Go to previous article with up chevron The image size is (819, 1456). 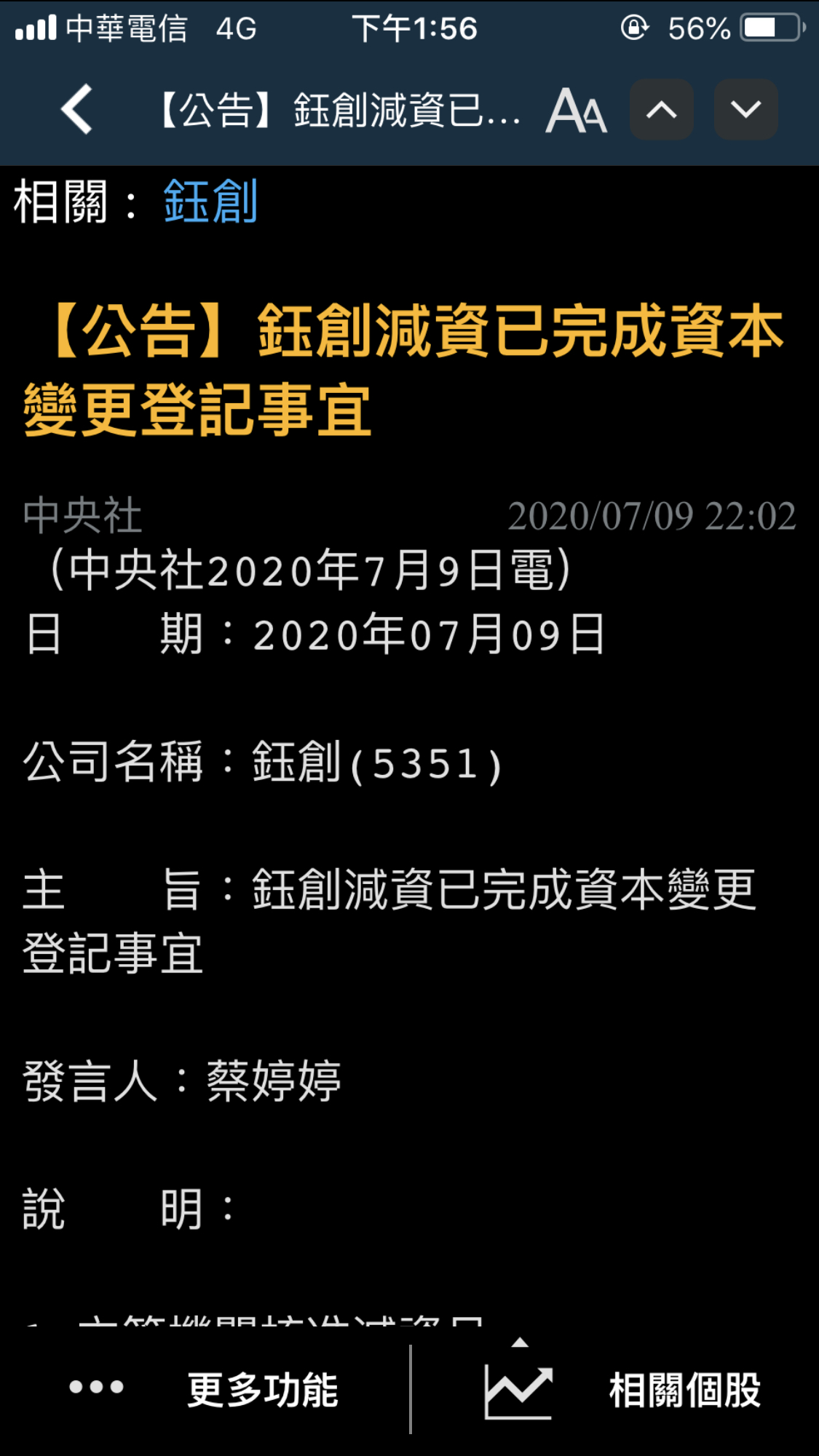(661, 110)
